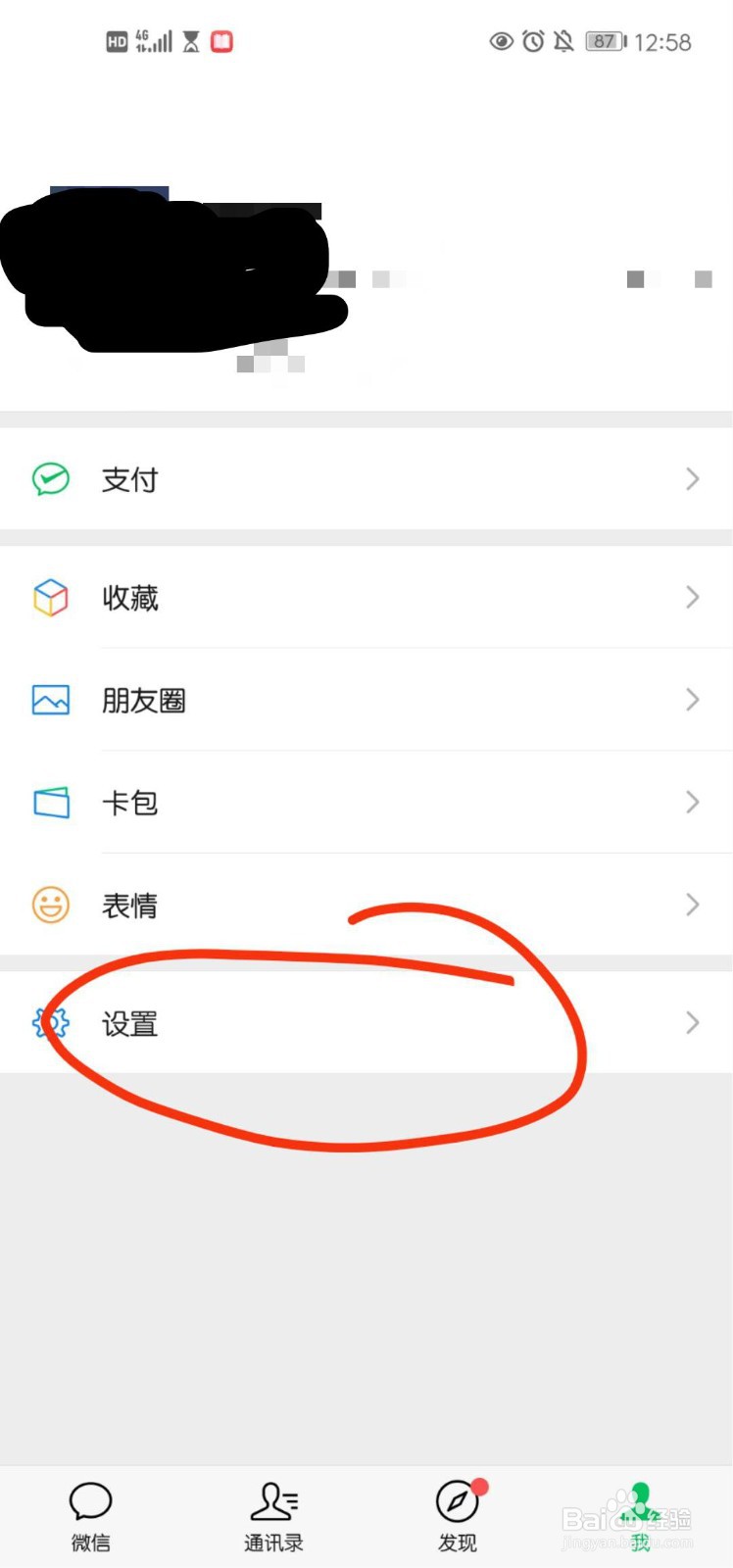
Task: Expand the 设置 row chevron
Action: 693,1022
